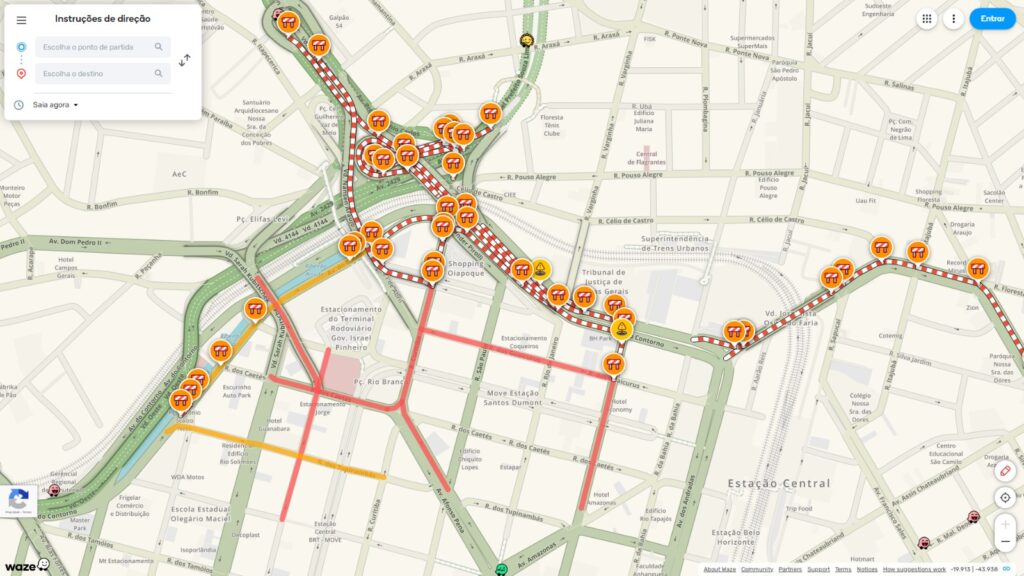Image resolution: width=1024 pixels, height=576 pixels.
Task: Tap the hazard warning marker near Shopping Oiapoque
Action: click(x=540, y=269)
